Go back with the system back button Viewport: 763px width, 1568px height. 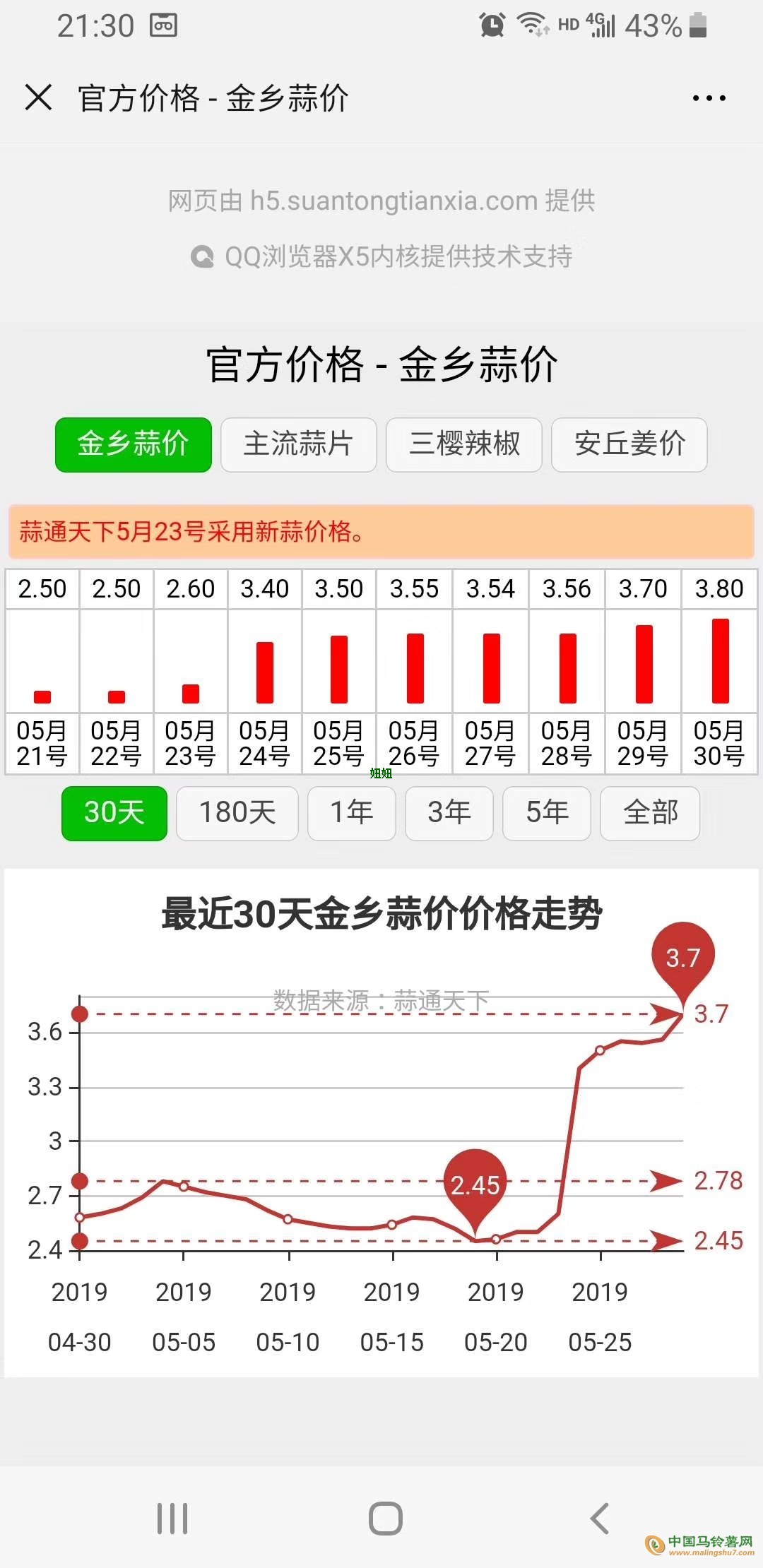(599, 1518)
